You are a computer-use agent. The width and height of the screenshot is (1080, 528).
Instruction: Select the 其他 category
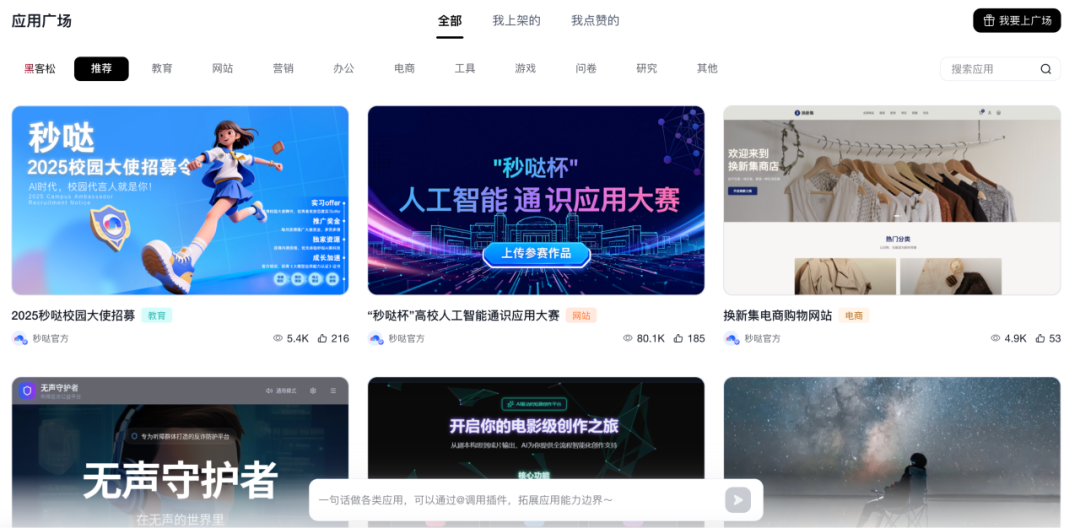coord(707,69)
